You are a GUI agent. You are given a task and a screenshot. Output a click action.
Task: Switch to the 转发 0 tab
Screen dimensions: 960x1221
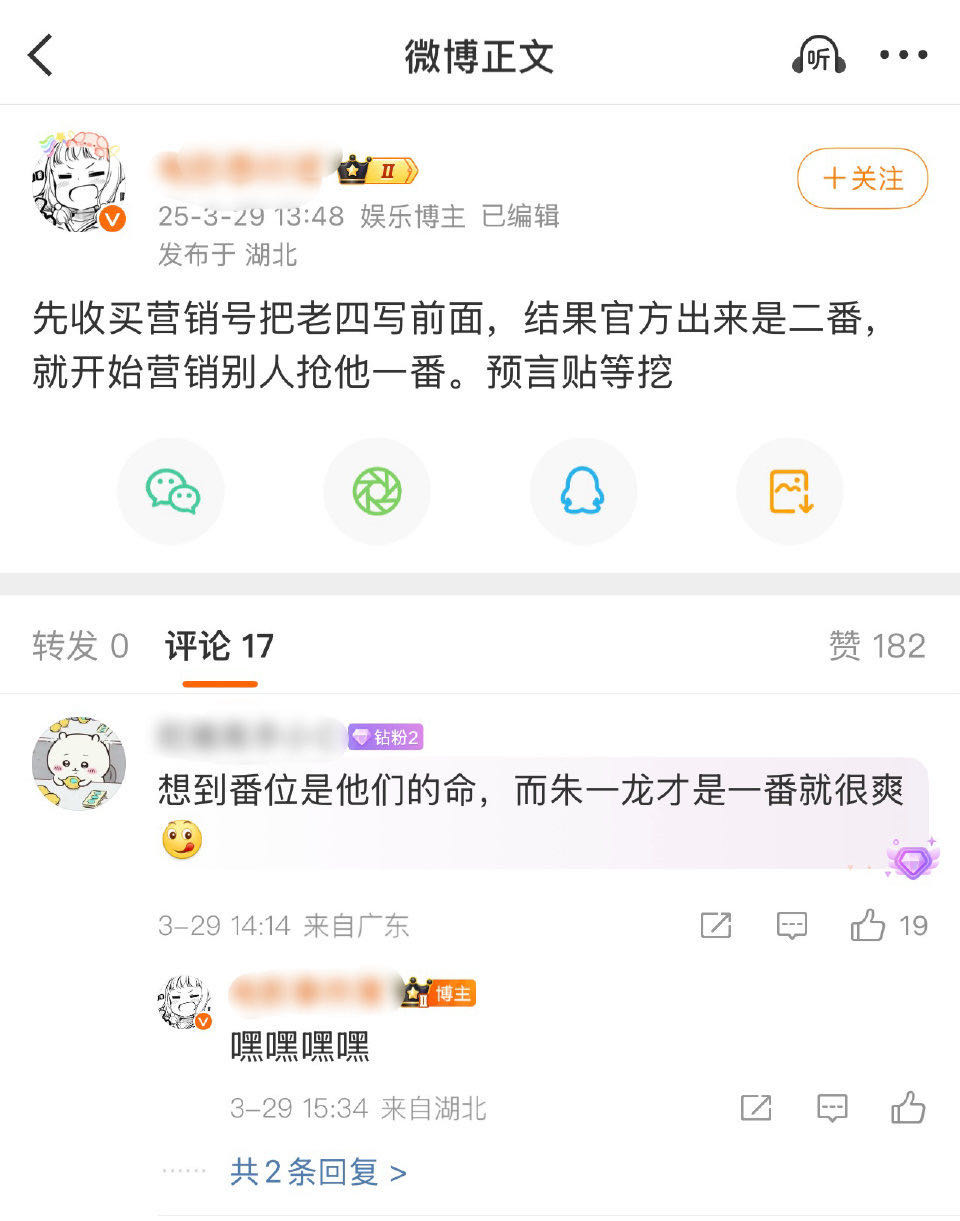(x=80, y=646)
